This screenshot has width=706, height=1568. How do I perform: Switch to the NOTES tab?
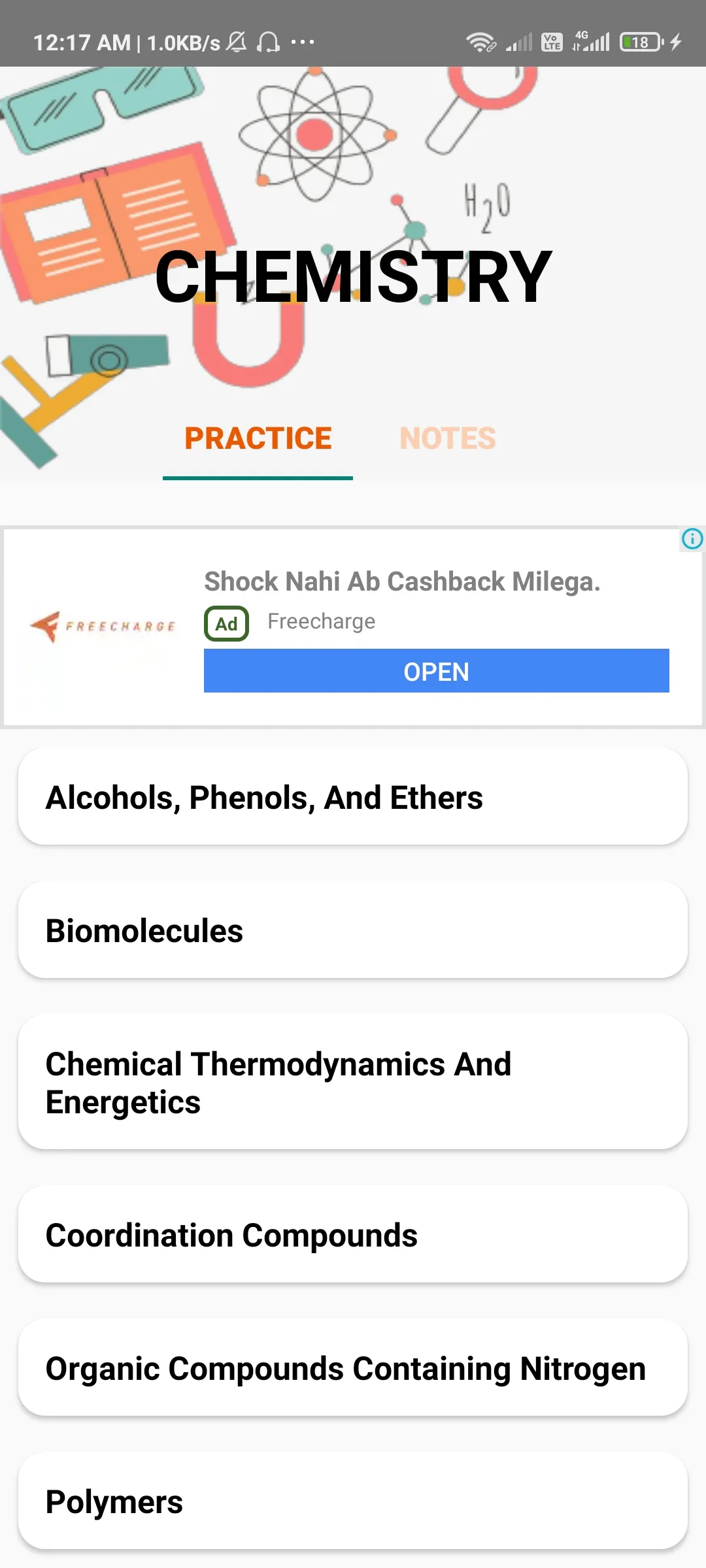click(x=447, y=438)
